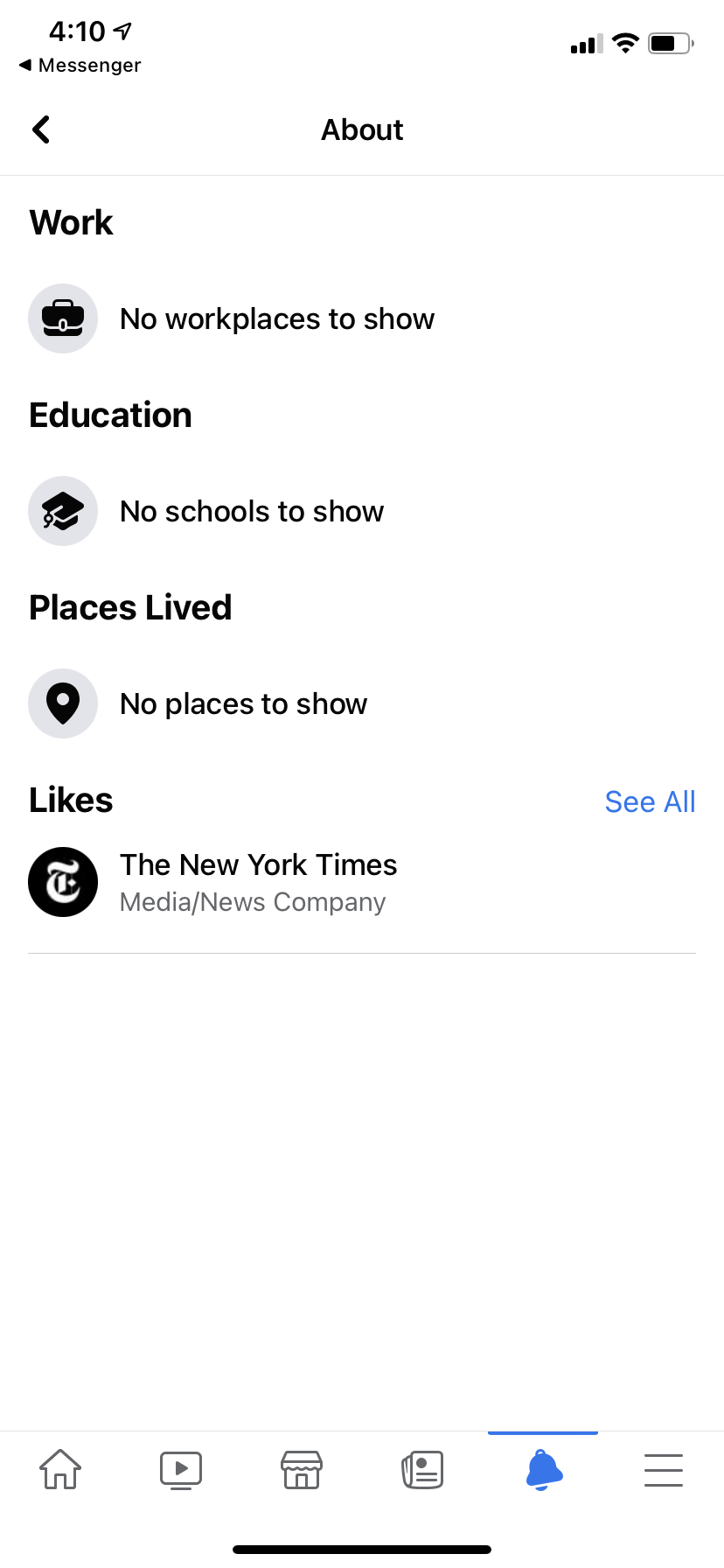Switch to the News tab
The width and height of the screenshot is (724, 1568).
click(x=422, y=1469)
